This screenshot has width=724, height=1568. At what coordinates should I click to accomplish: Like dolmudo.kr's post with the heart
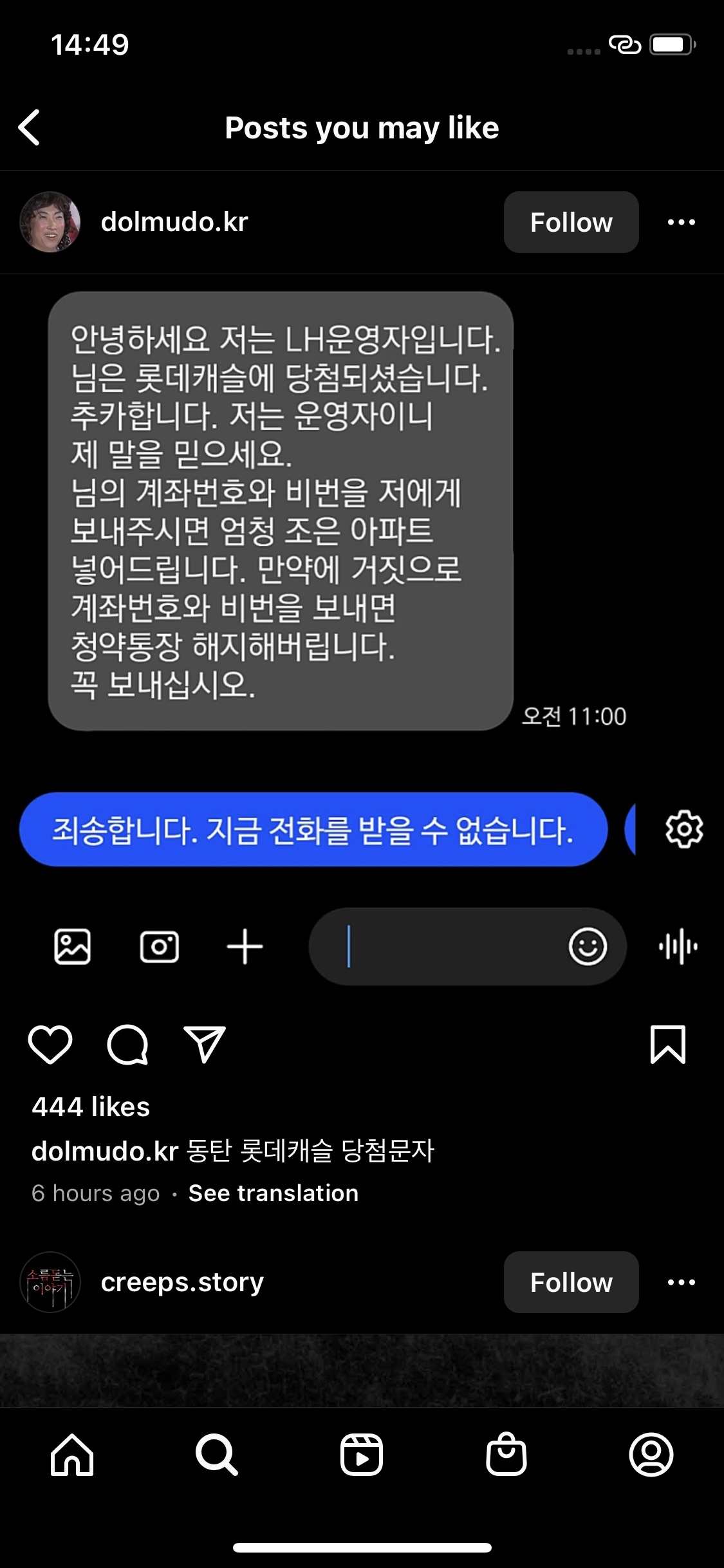tap(50, 1044)
